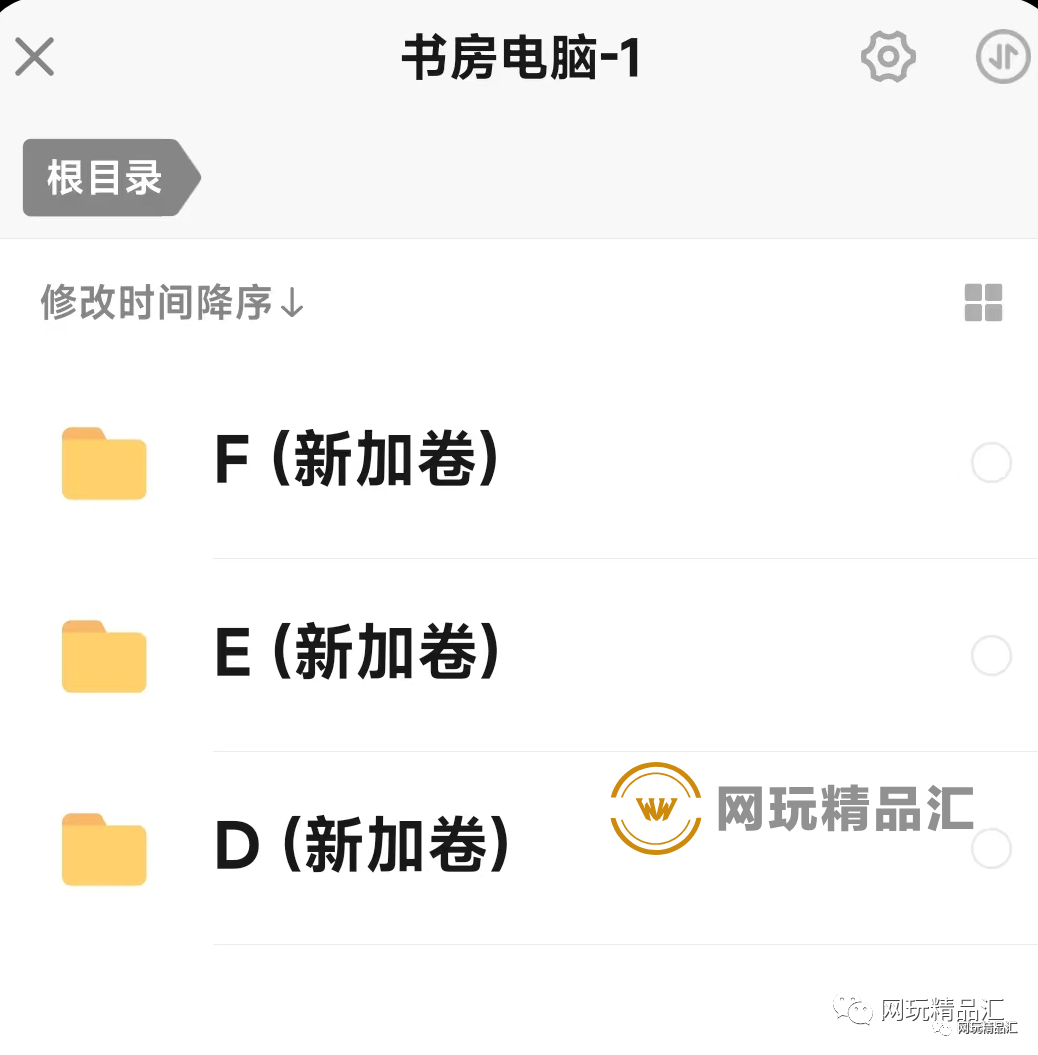The image size is (1038, 1055).
Task: Open the D (新加卷) folder
Action: (360, 848)
